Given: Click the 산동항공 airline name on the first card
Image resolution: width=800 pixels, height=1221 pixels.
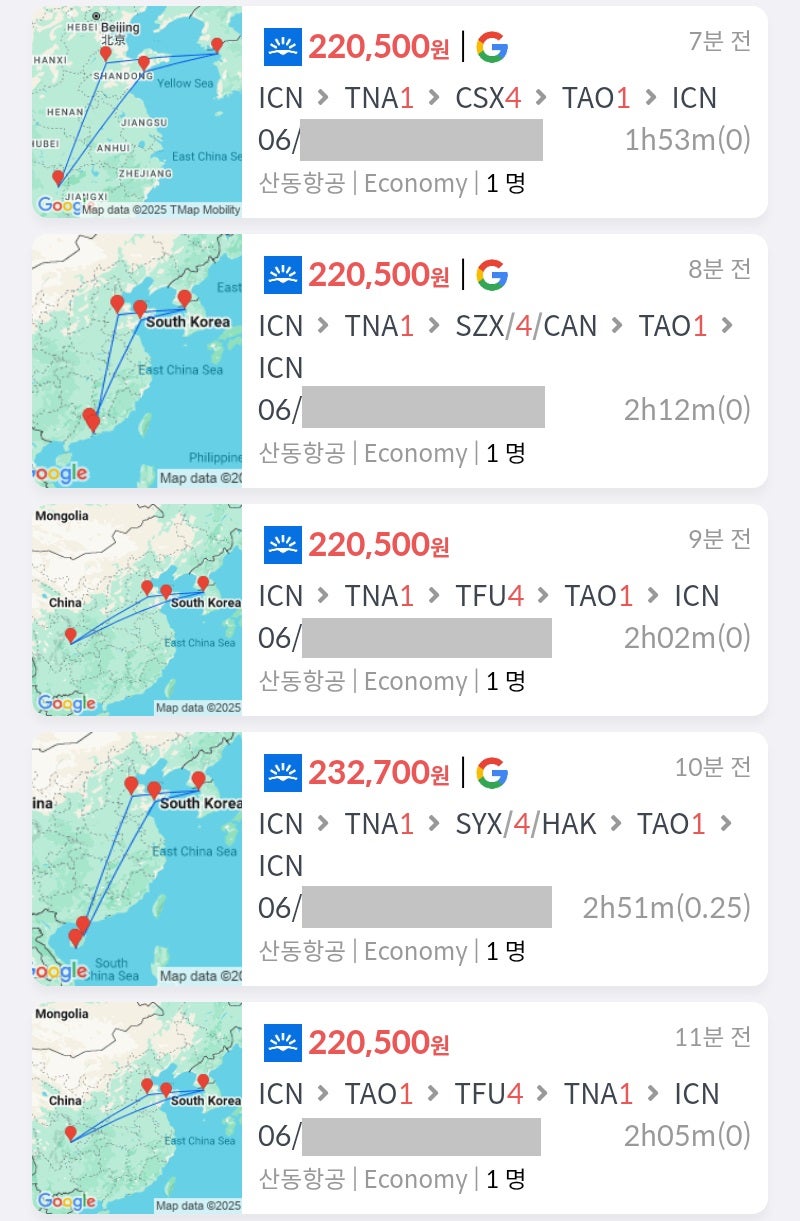Looking at the screenshot, I should (305, 183).
